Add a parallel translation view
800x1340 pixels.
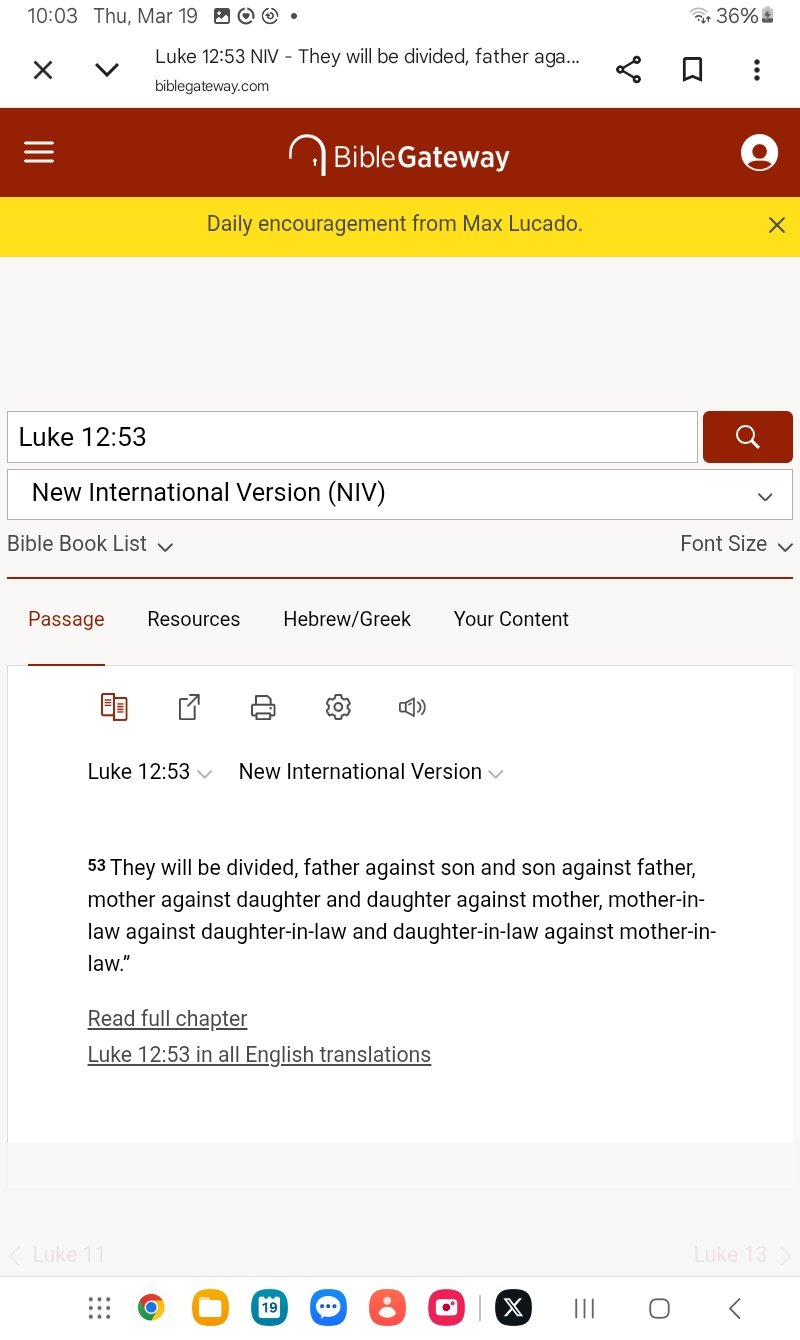tap(114, 707)
